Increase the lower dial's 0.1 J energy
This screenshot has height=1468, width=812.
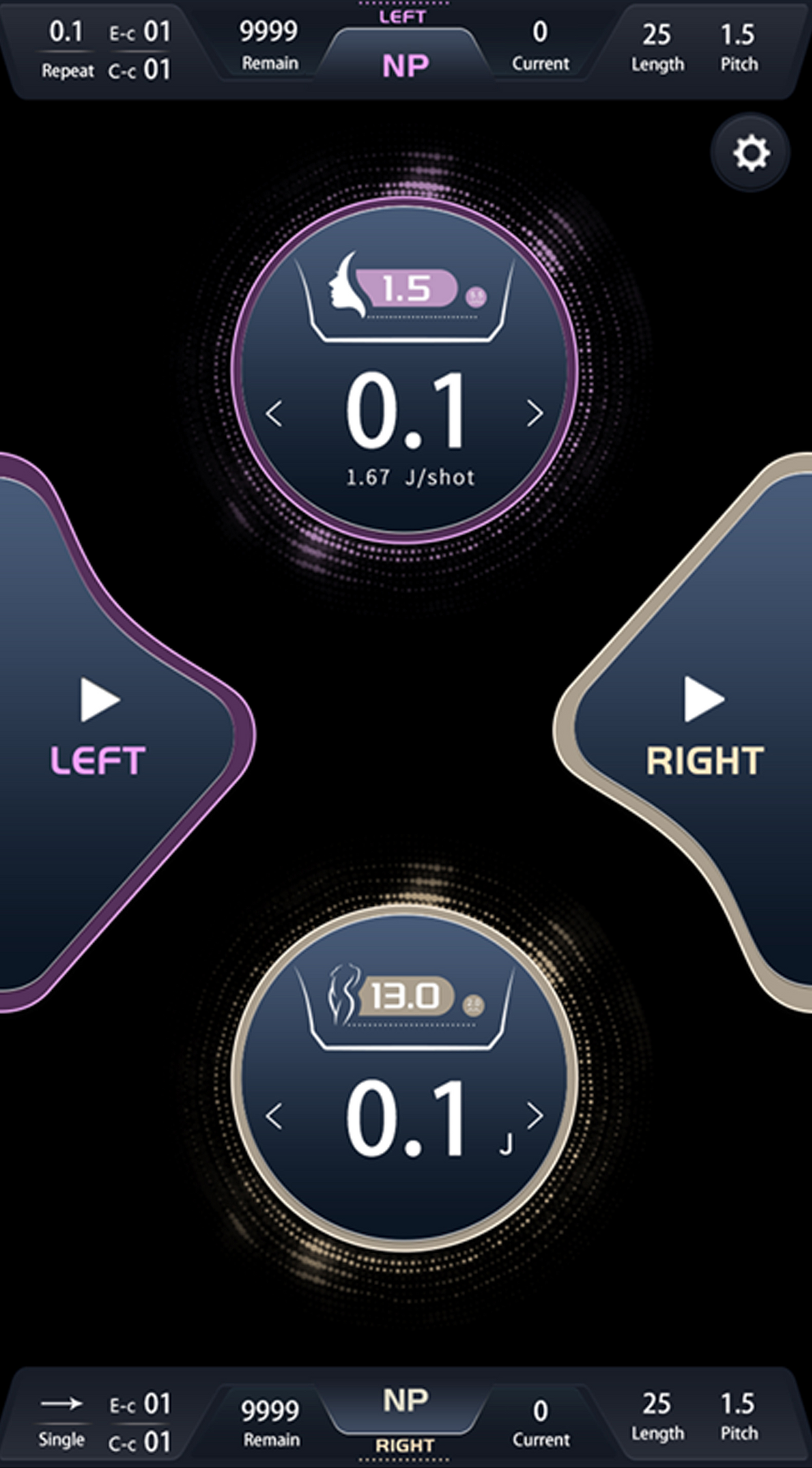(x=535, y=1117)
